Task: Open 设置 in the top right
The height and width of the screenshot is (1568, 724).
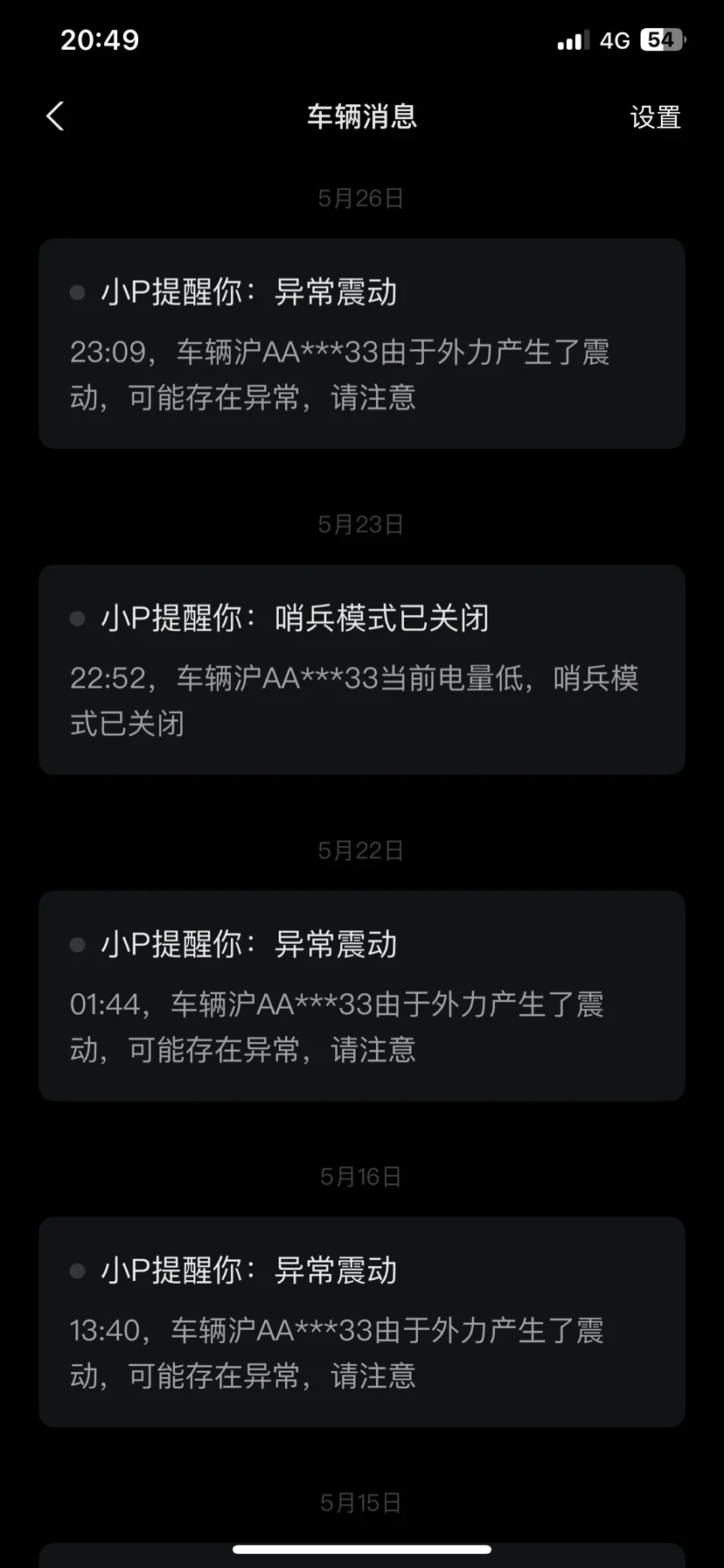Action: point(655,117)
